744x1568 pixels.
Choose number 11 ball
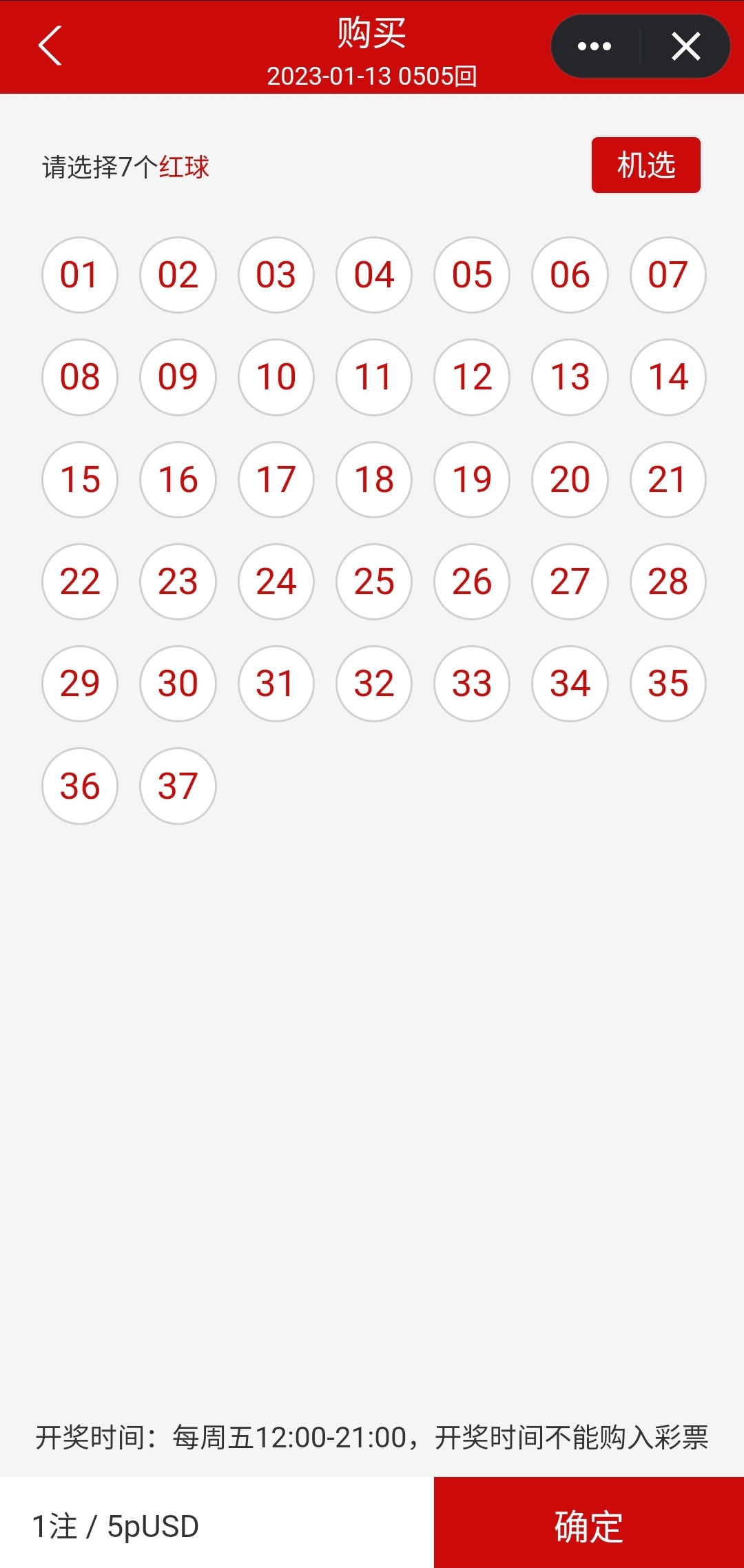pos(374,377)
